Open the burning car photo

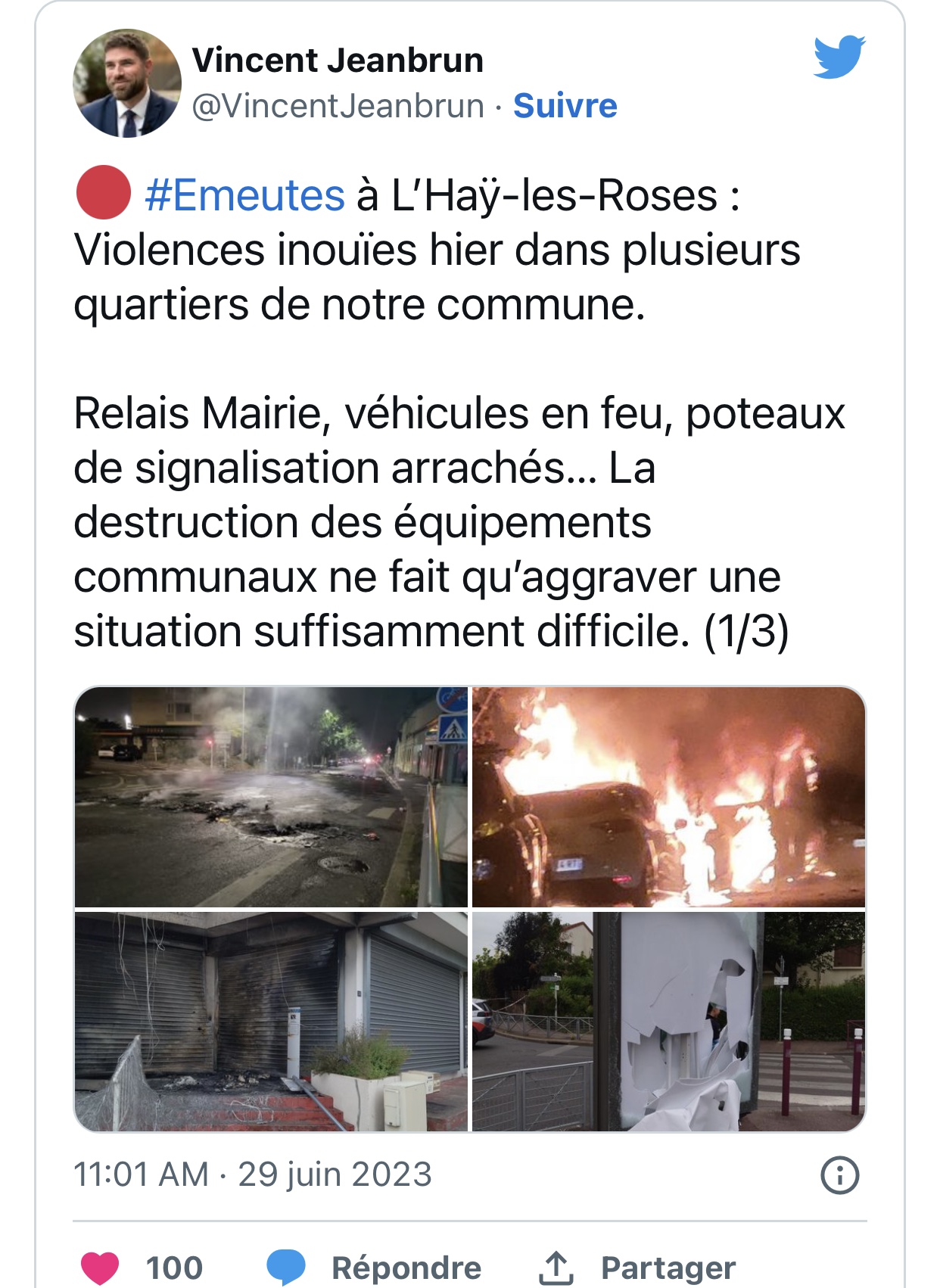coord(668,796)
